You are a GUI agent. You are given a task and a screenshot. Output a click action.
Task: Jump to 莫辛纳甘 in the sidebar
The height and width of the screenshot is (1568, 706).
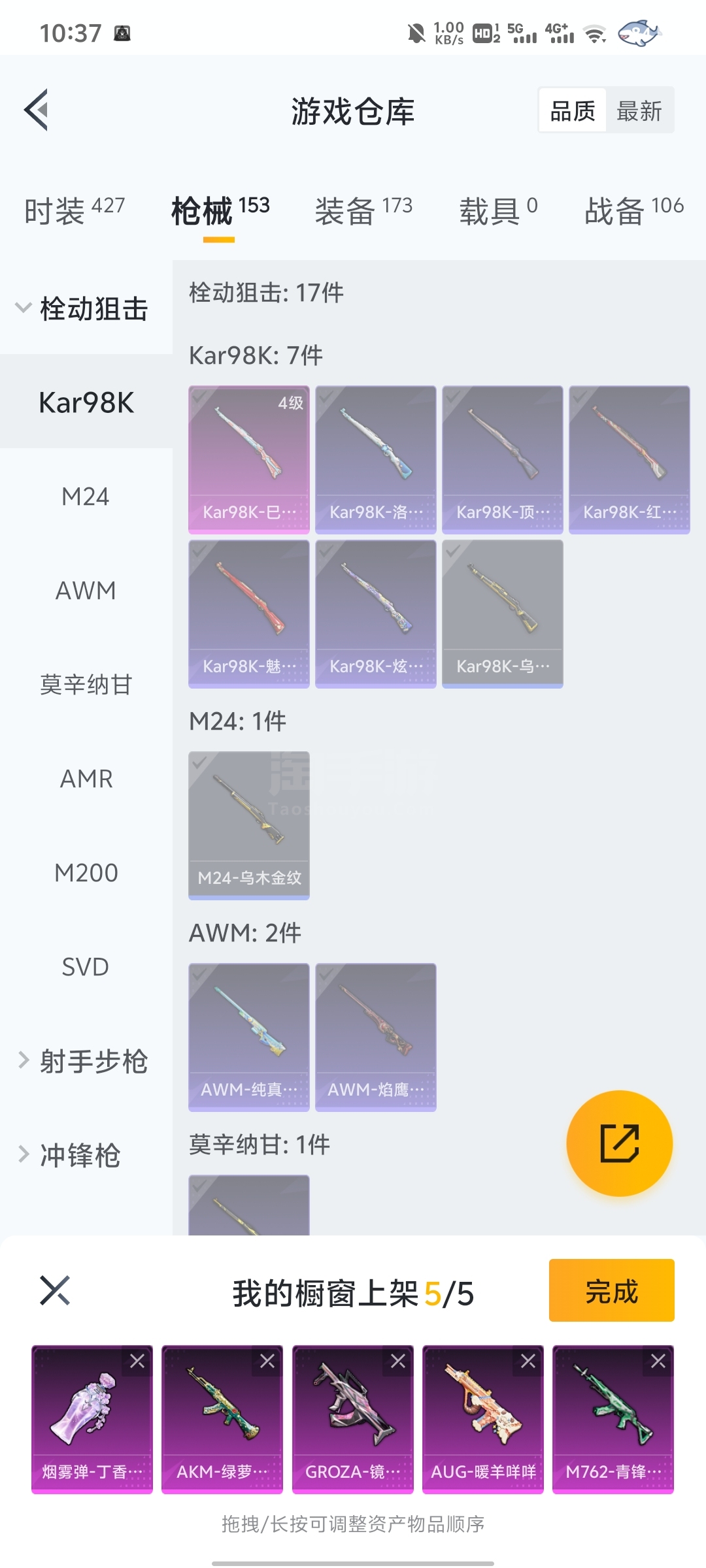click(x=86, y=685)
